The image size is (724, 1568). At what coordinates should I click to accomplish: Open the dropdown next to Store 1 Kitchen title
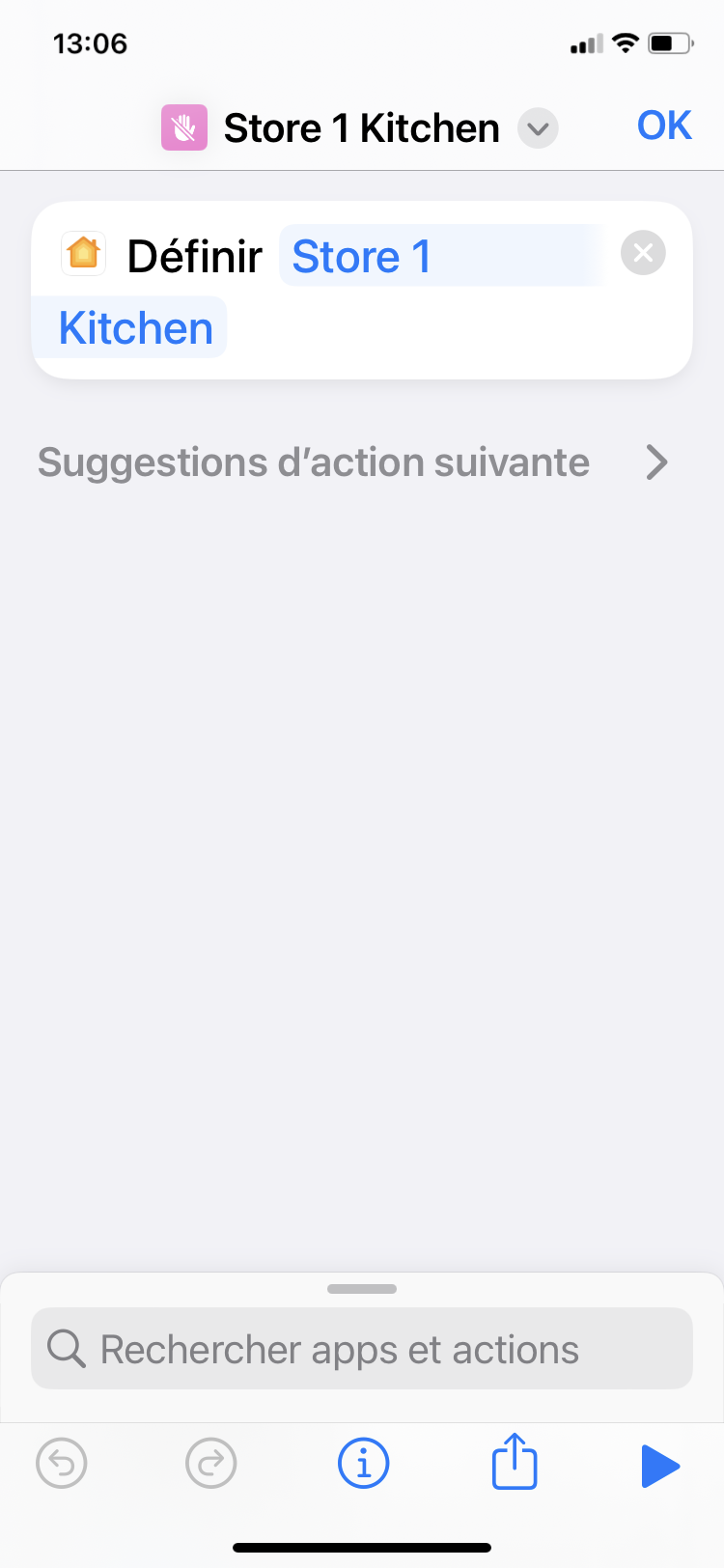click(x=538, y=128)
